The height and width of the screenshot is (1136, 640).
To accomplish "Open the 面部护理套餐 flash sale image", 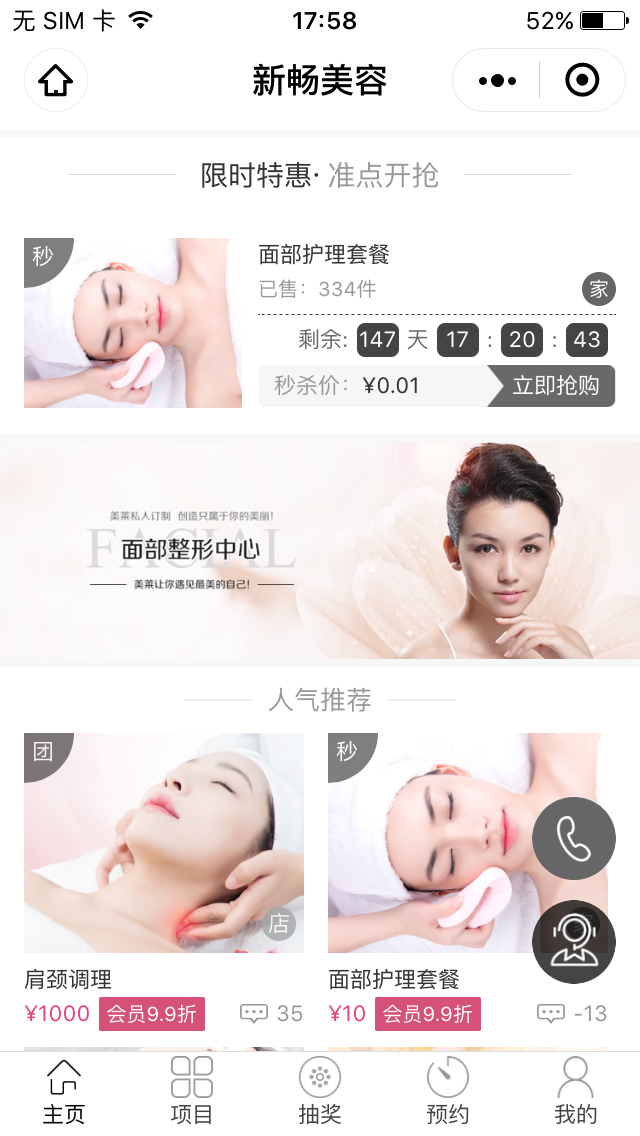I will tap(133, 323).
